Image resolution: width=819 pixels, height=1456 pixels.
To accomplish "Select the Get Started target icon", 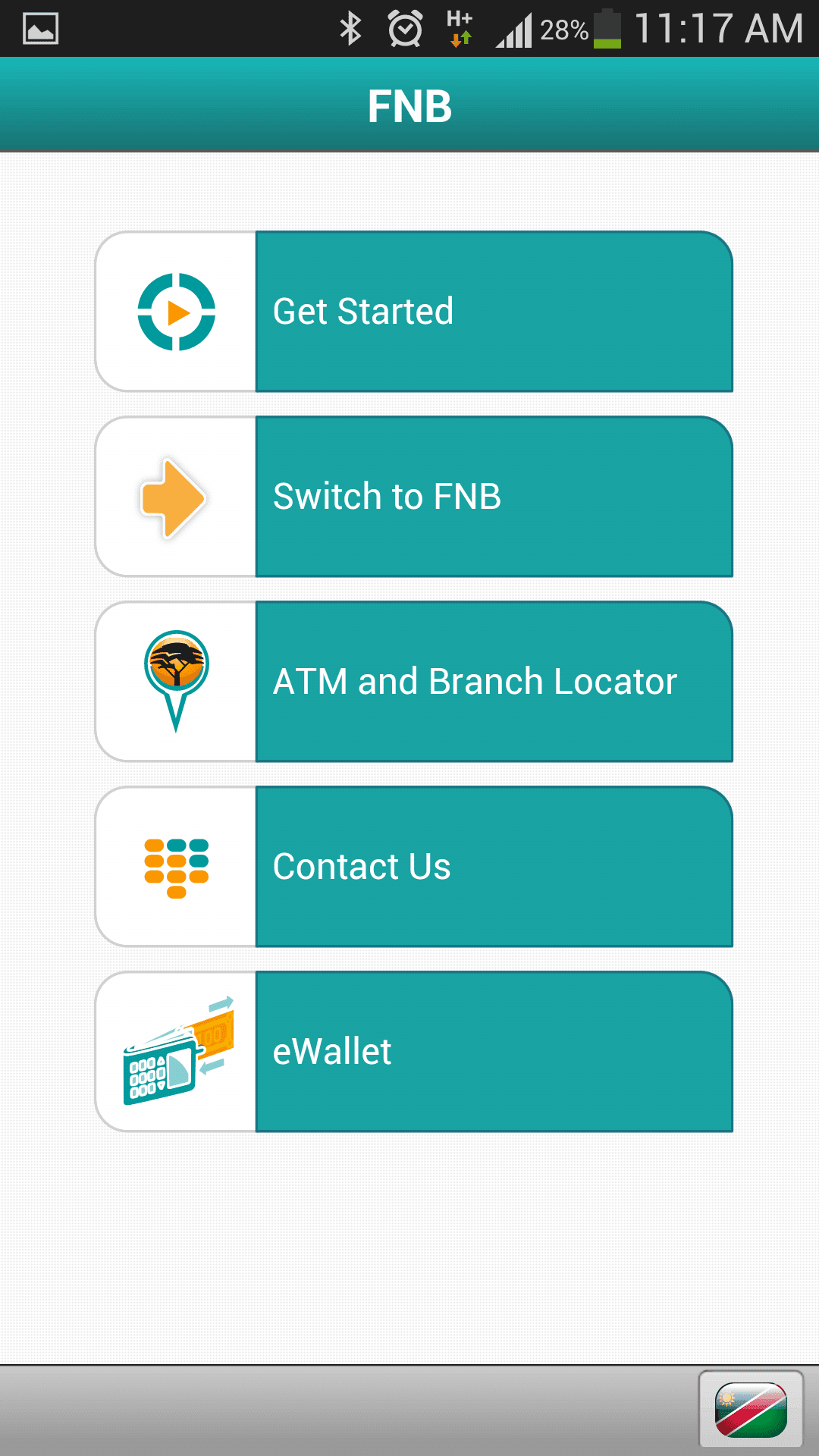I will pyautogui.click(x=176, y=310).
